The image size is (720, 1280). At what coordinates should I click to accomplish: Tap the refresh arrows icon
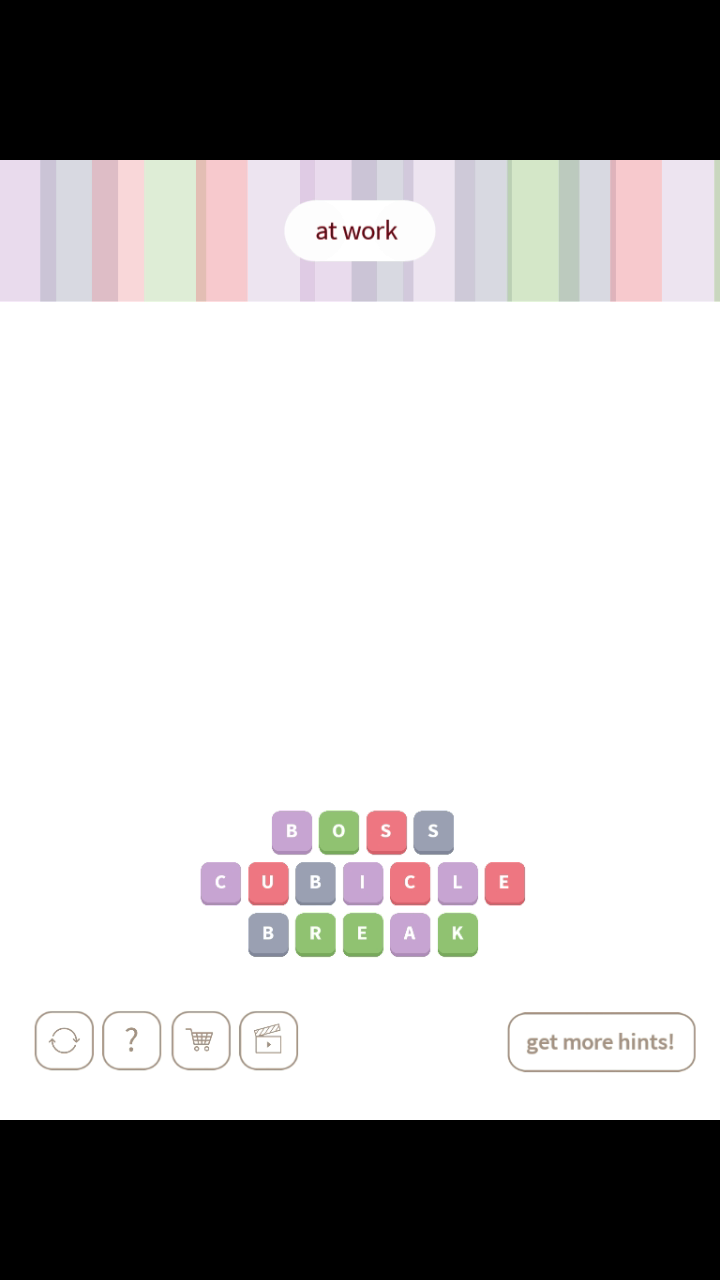(64, 1041)
